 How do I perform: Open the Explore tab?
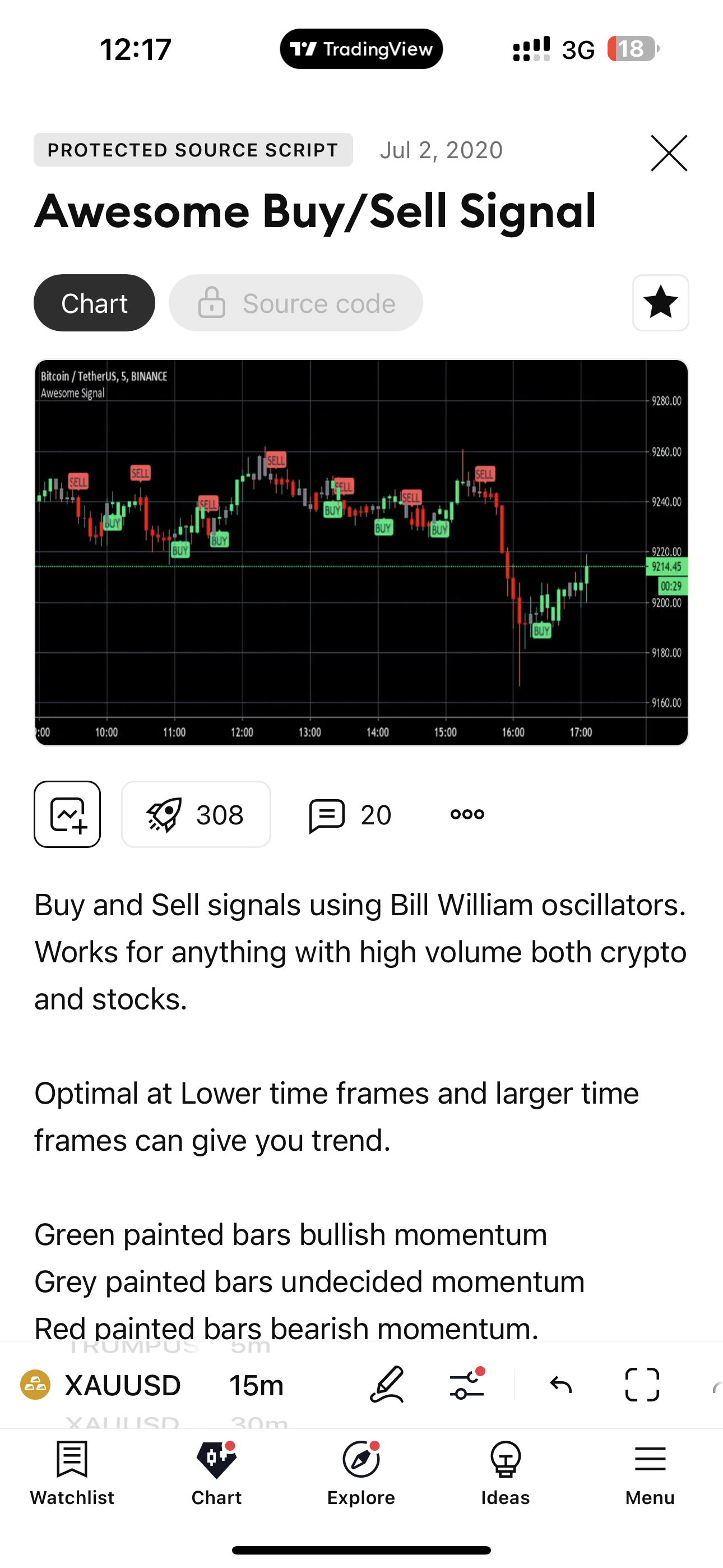[x=361, y=1473]
